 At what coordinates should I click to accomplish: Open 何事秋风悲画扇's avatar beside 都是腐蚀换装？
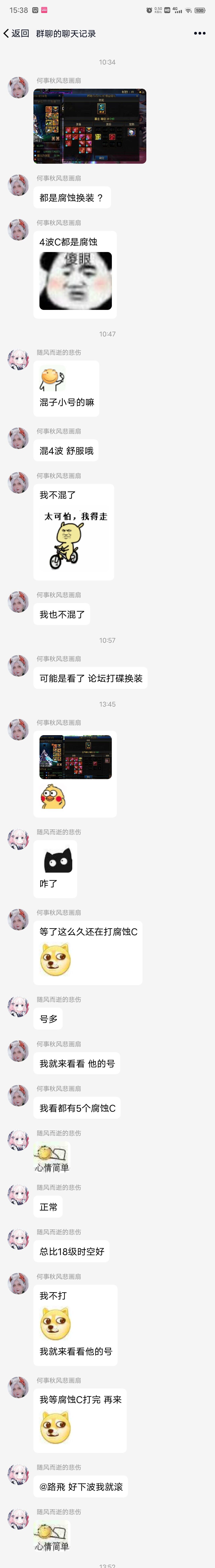tap(18, 185)
